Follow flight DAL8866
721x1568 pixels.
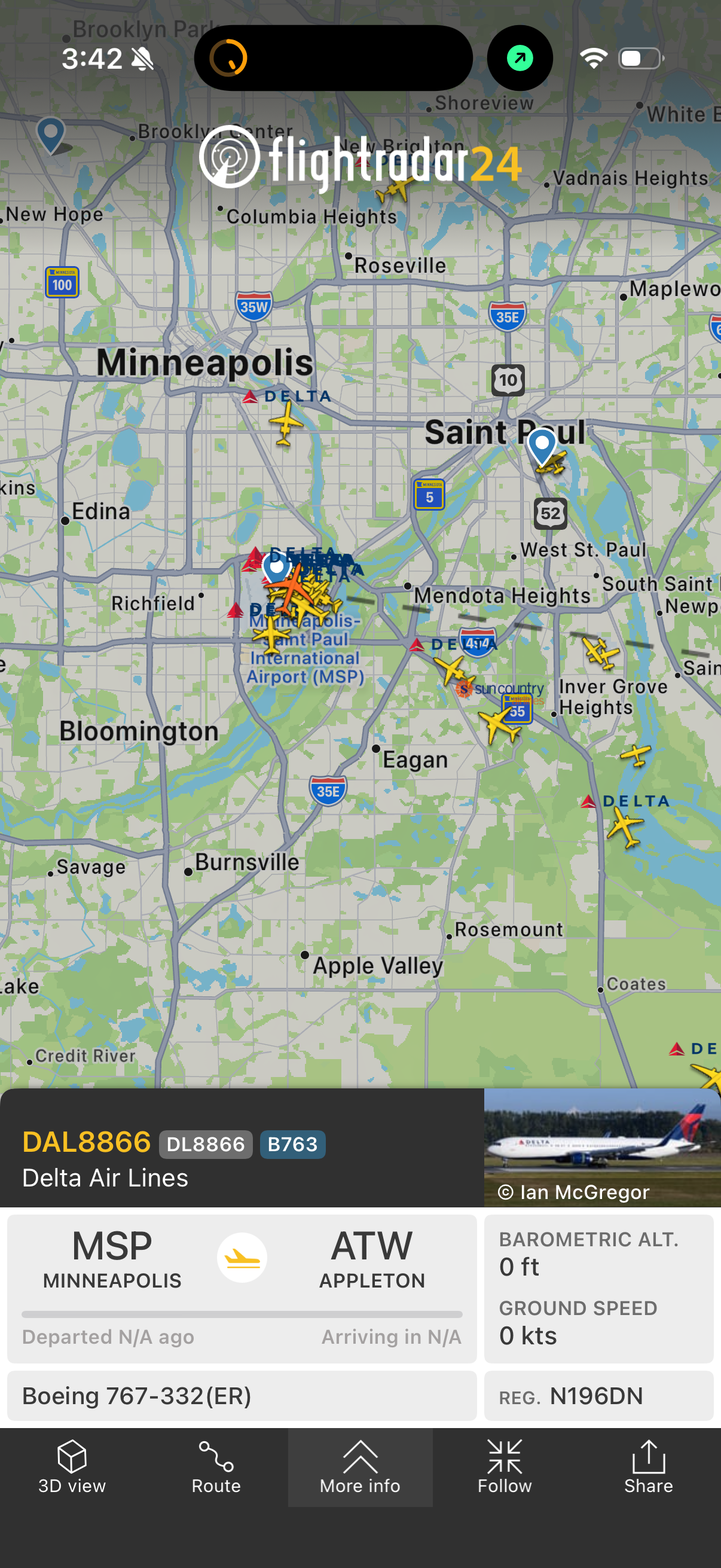click(505, 1467)
